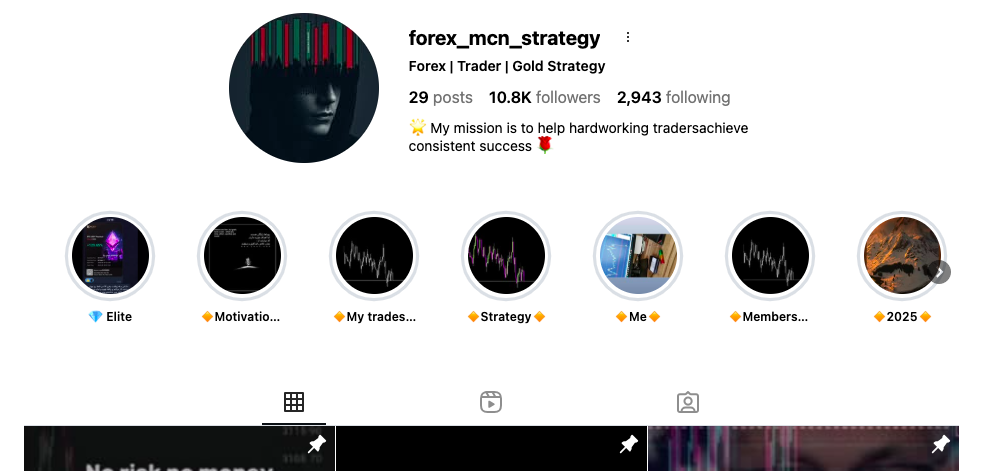
Task: Open the profile options menu
Action: click(628, 38)
